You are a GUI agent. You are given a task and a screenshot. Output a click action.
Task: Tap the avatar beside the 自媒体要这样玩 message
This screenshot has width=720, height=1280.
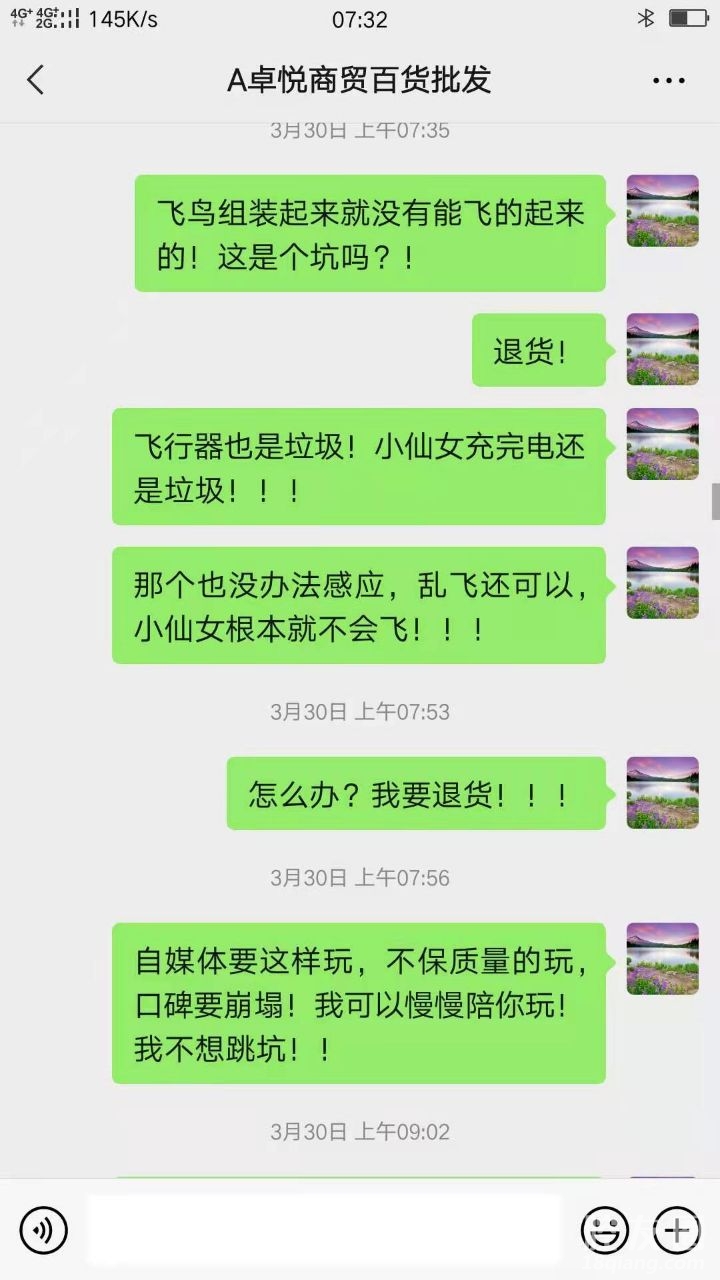pyautogui.click(x=662, y=959)
